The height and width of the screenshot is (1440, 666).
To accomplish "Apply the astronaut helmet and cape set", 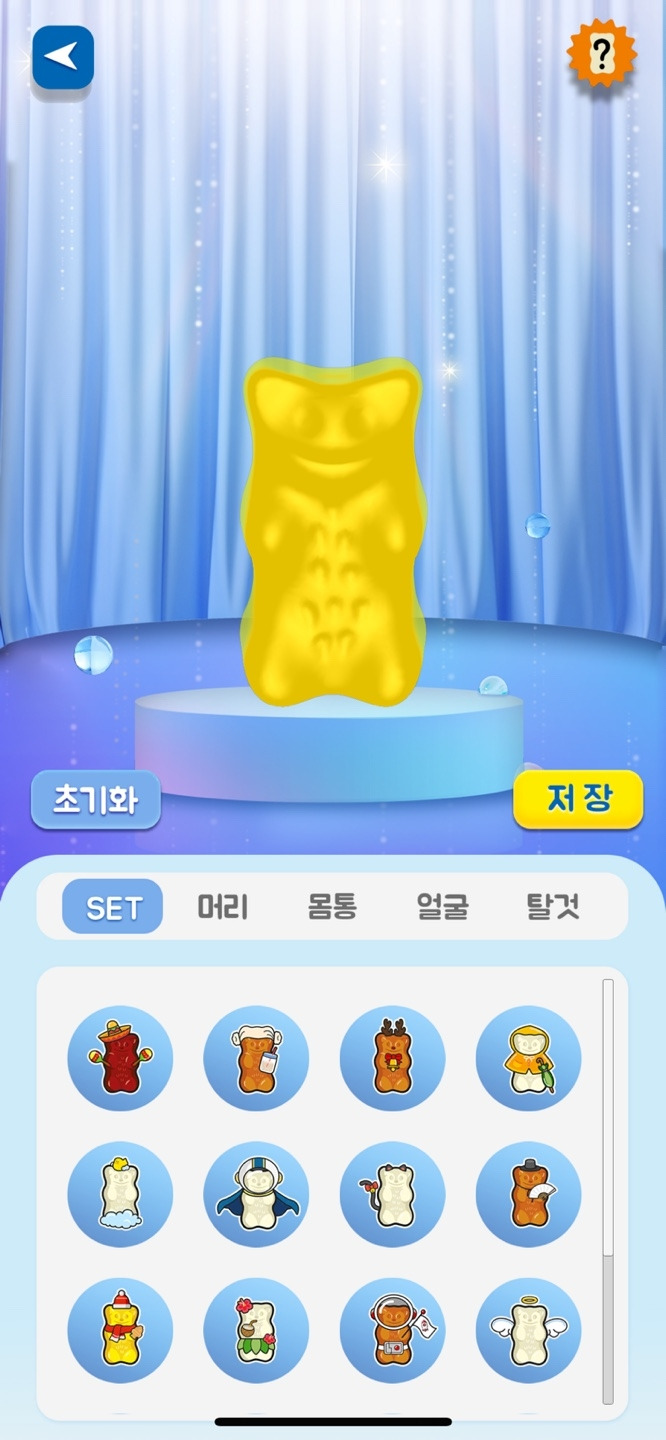I will (x=256, y=1194).
